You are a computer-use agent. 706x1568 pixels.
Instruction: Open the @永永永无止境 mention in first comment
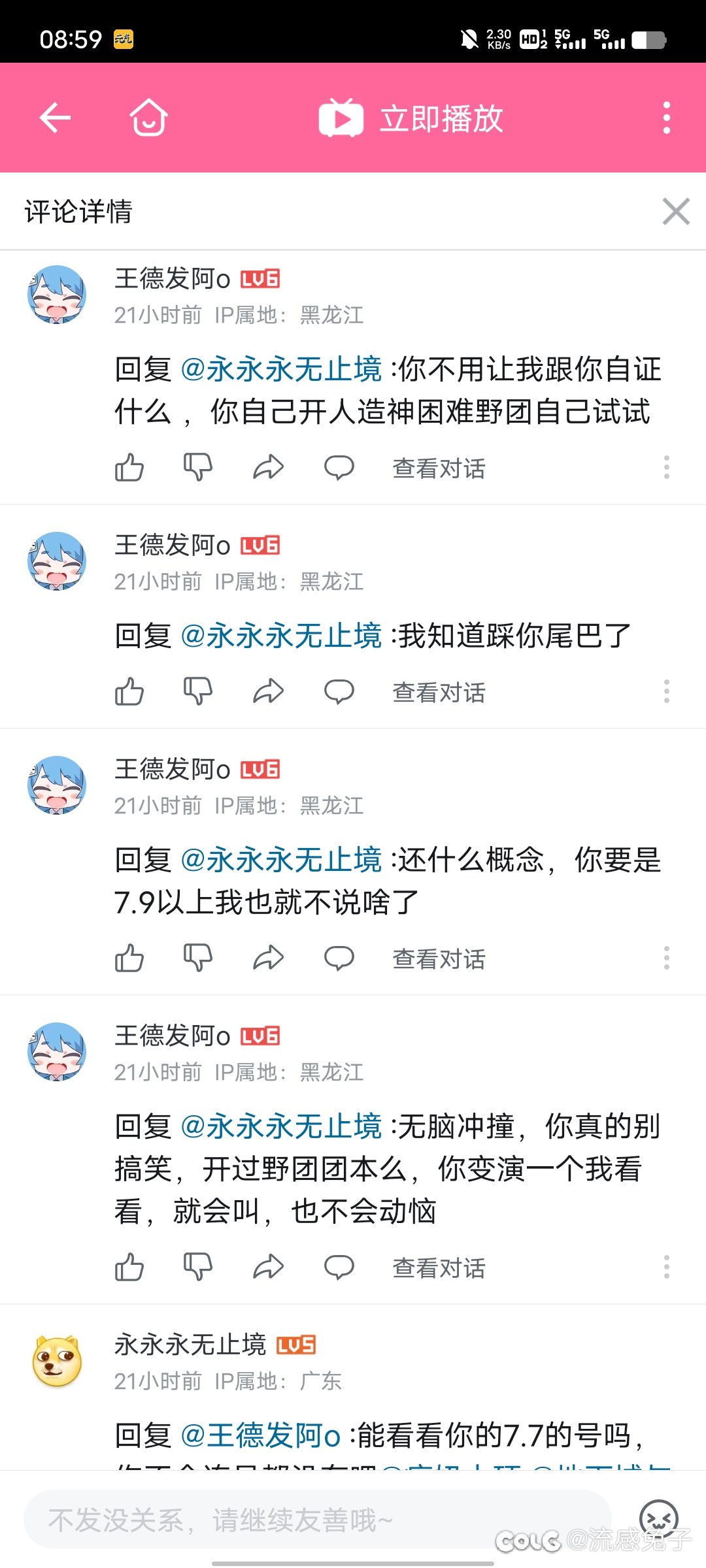pyautogui.click(x=281, y=370)
